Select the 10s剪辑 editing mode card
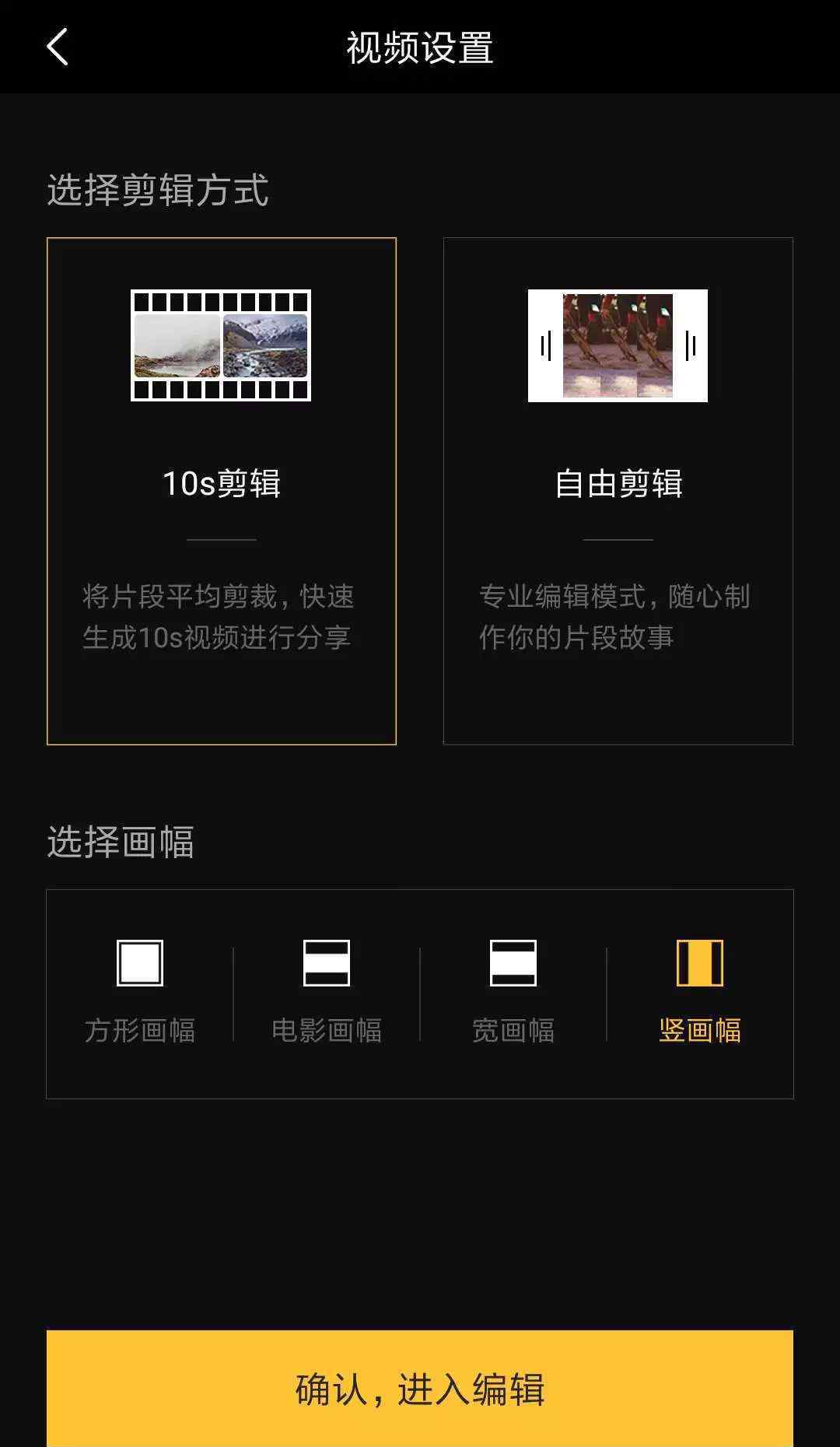The image size is (840, 1447). [222, 491]
